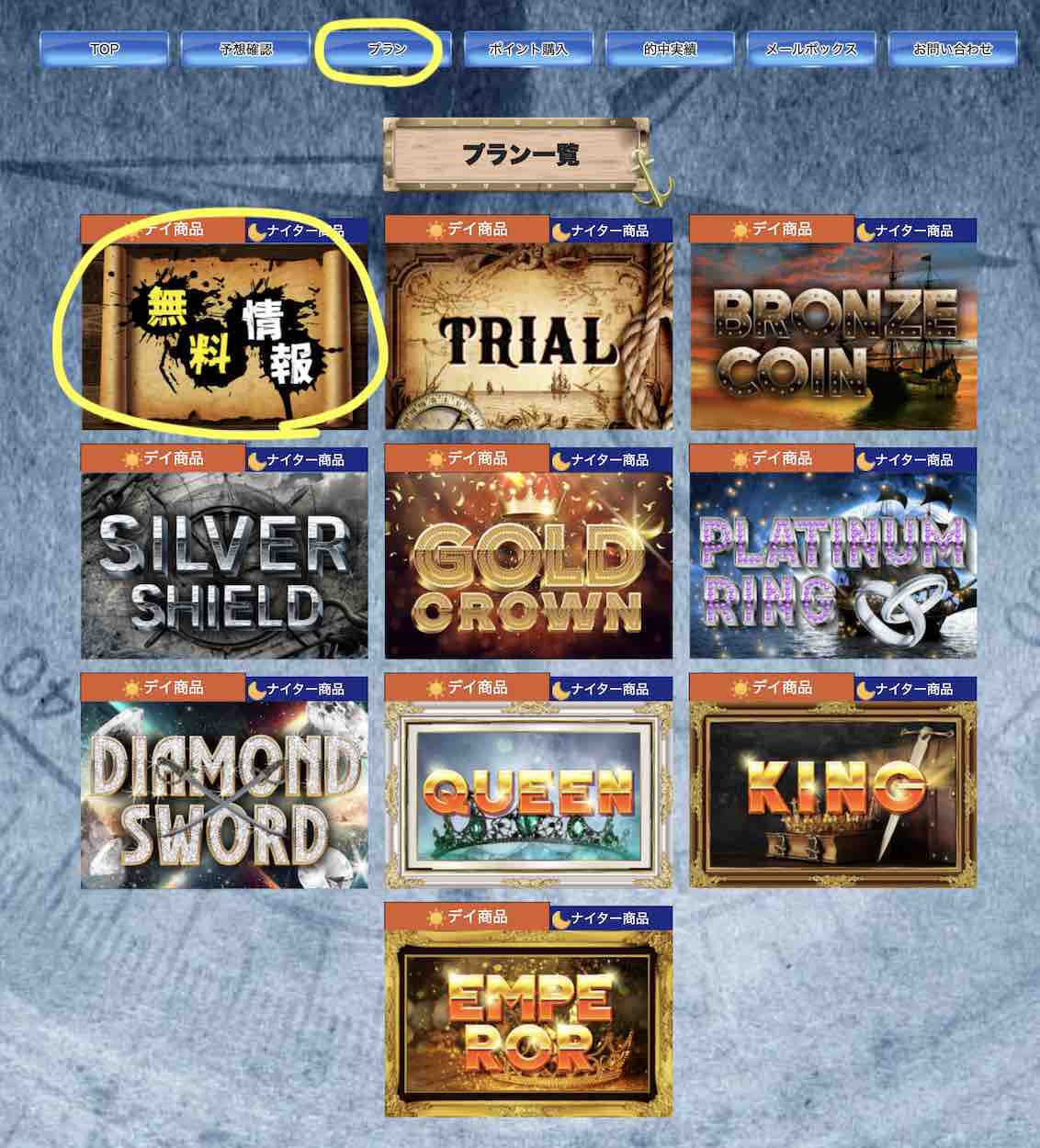The width and height of the screenshot is (1040, 1148).
Task: Choose the KING plan
Action: (x=833, y=794)
